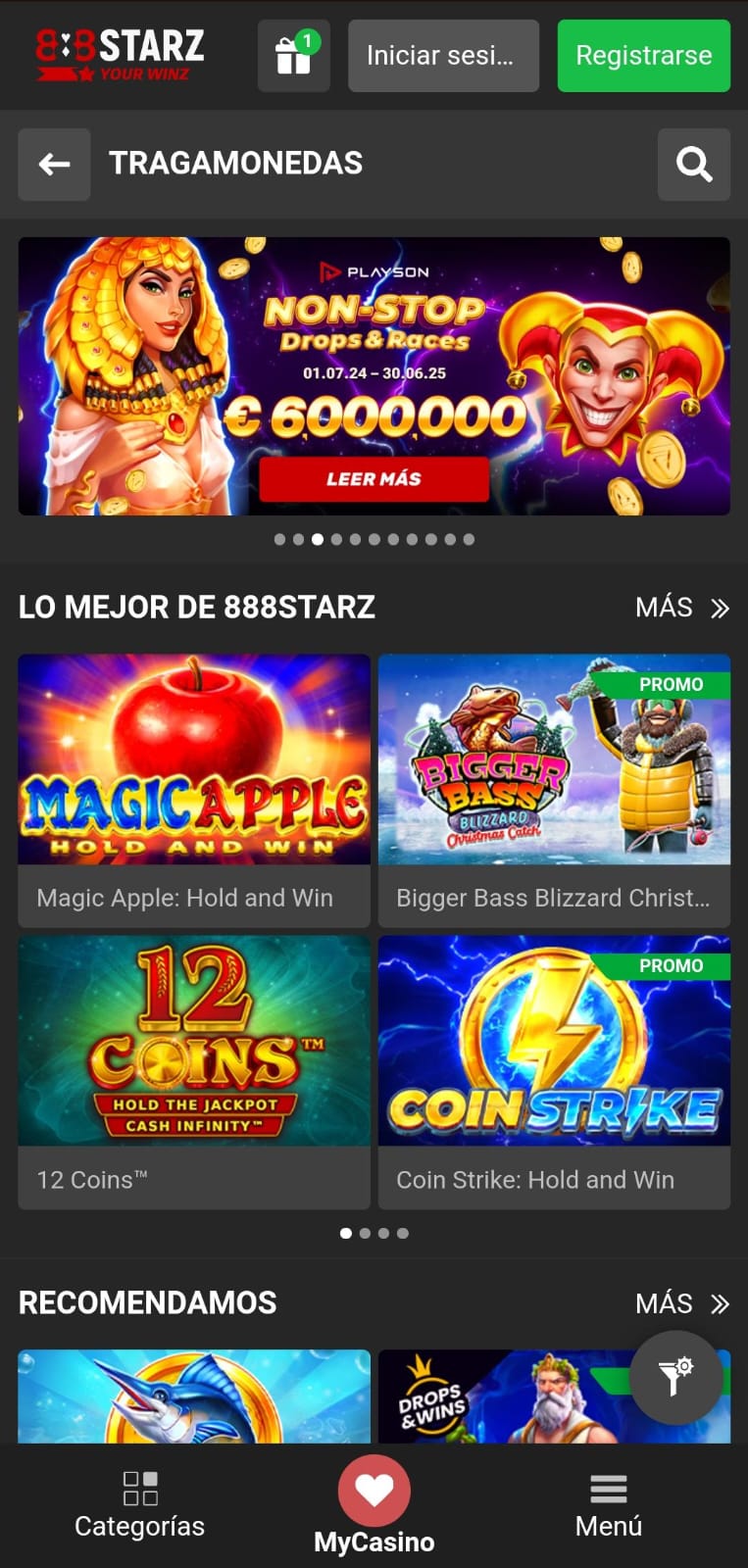Tap the Registrarse button
This screenshot has width=748, height=1568.
[643, 56]
